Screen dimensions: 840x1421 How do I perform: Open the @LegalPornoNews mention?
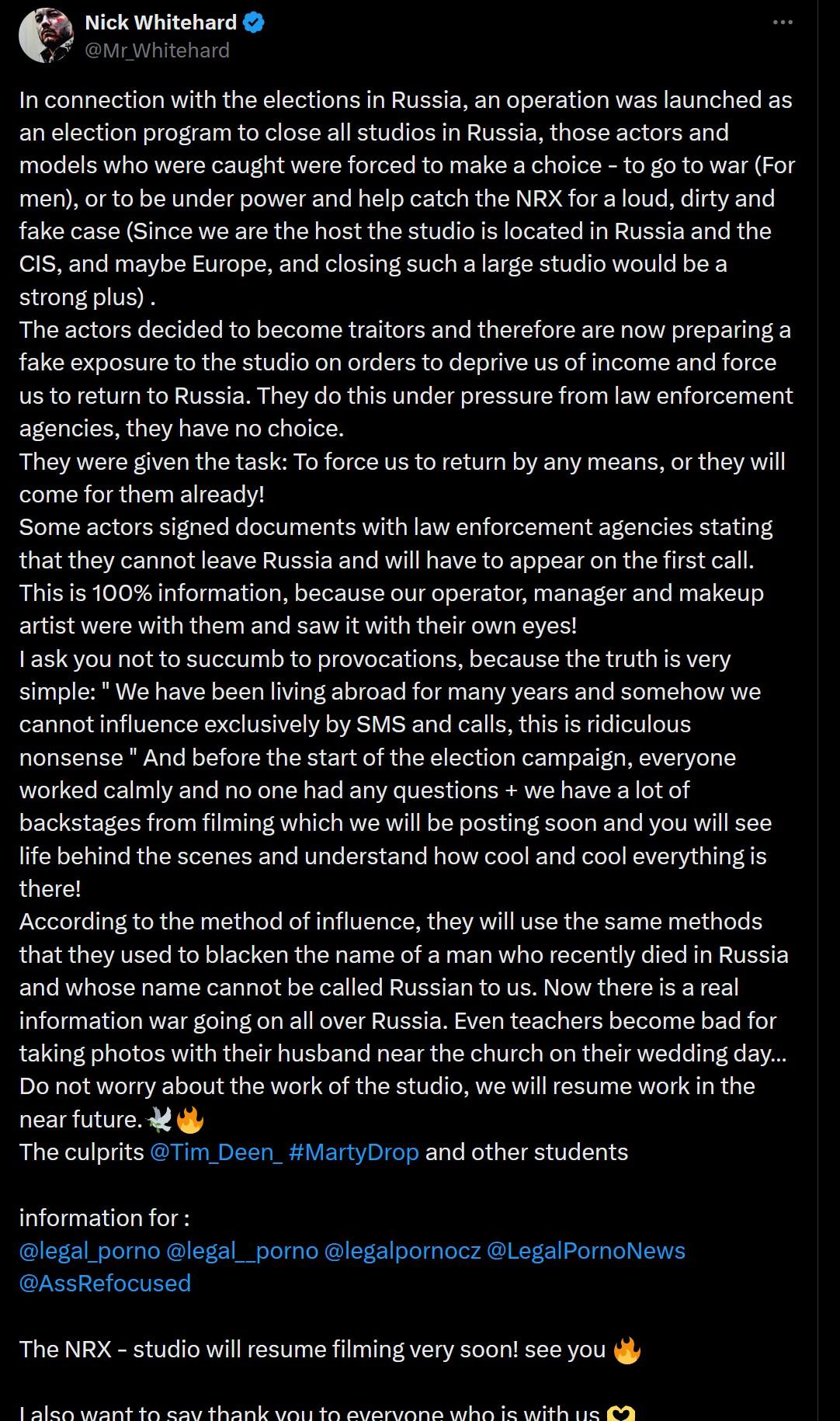coord(586,1250)
